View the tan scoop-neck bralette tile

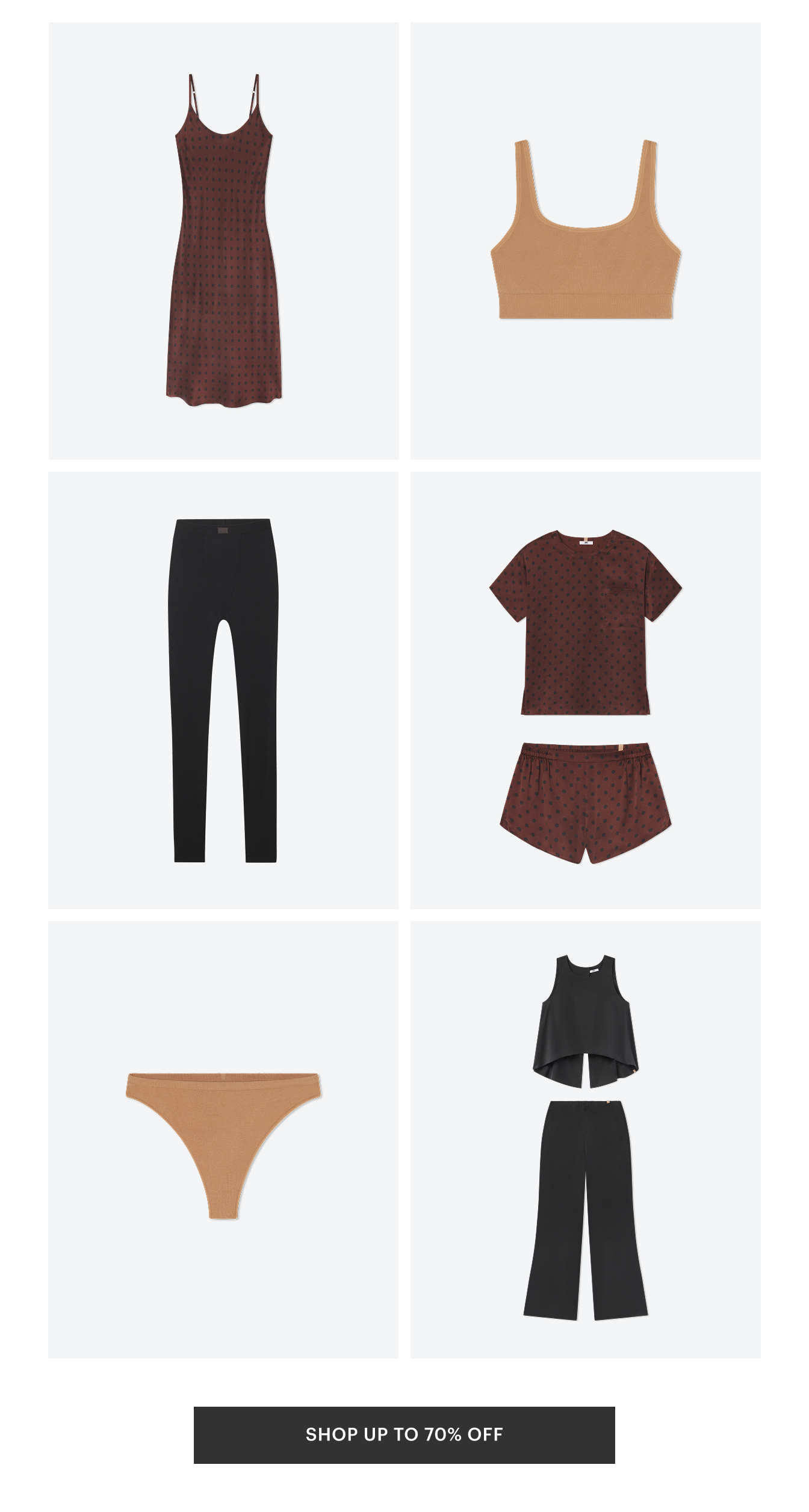585,241
